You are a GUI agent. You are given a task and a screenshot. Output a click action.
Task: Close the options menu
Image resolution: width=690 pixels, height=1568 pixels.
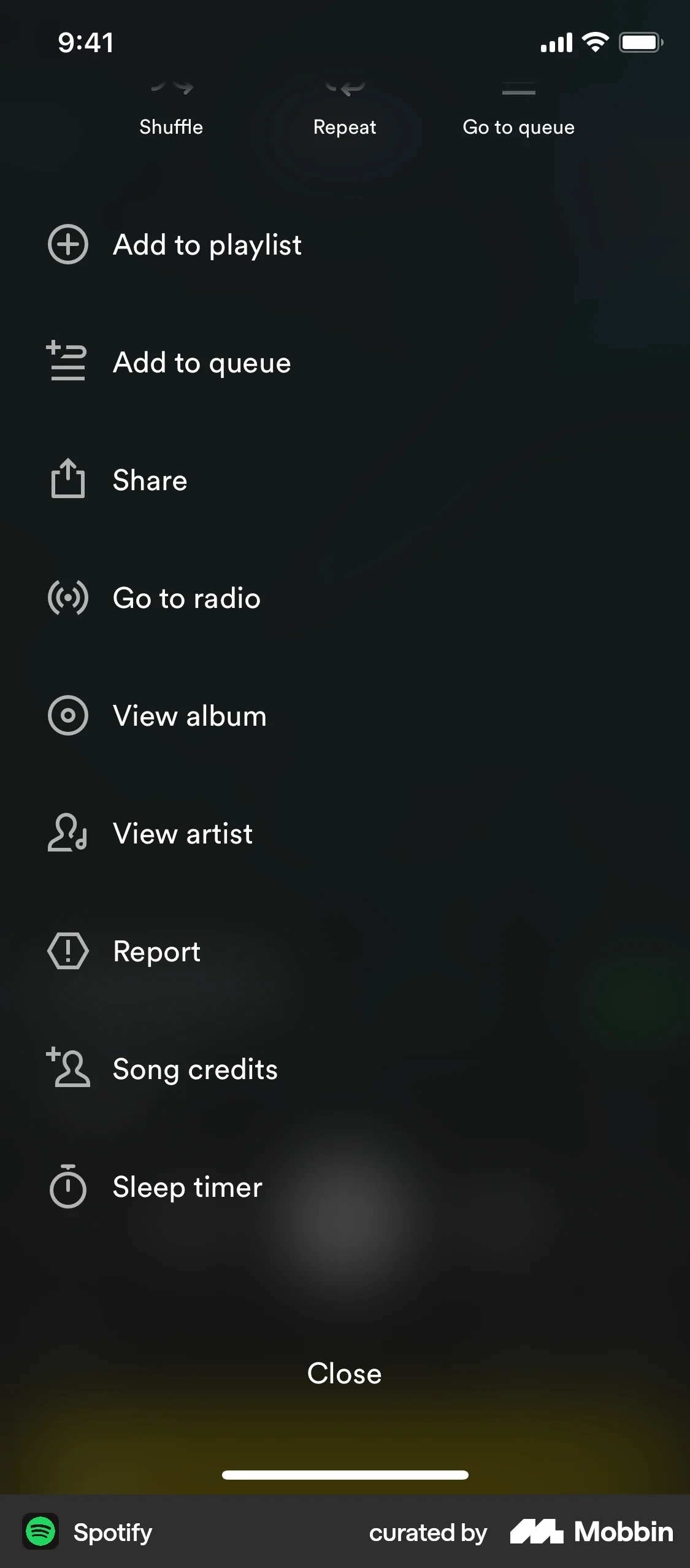(x=345, y=1374)
